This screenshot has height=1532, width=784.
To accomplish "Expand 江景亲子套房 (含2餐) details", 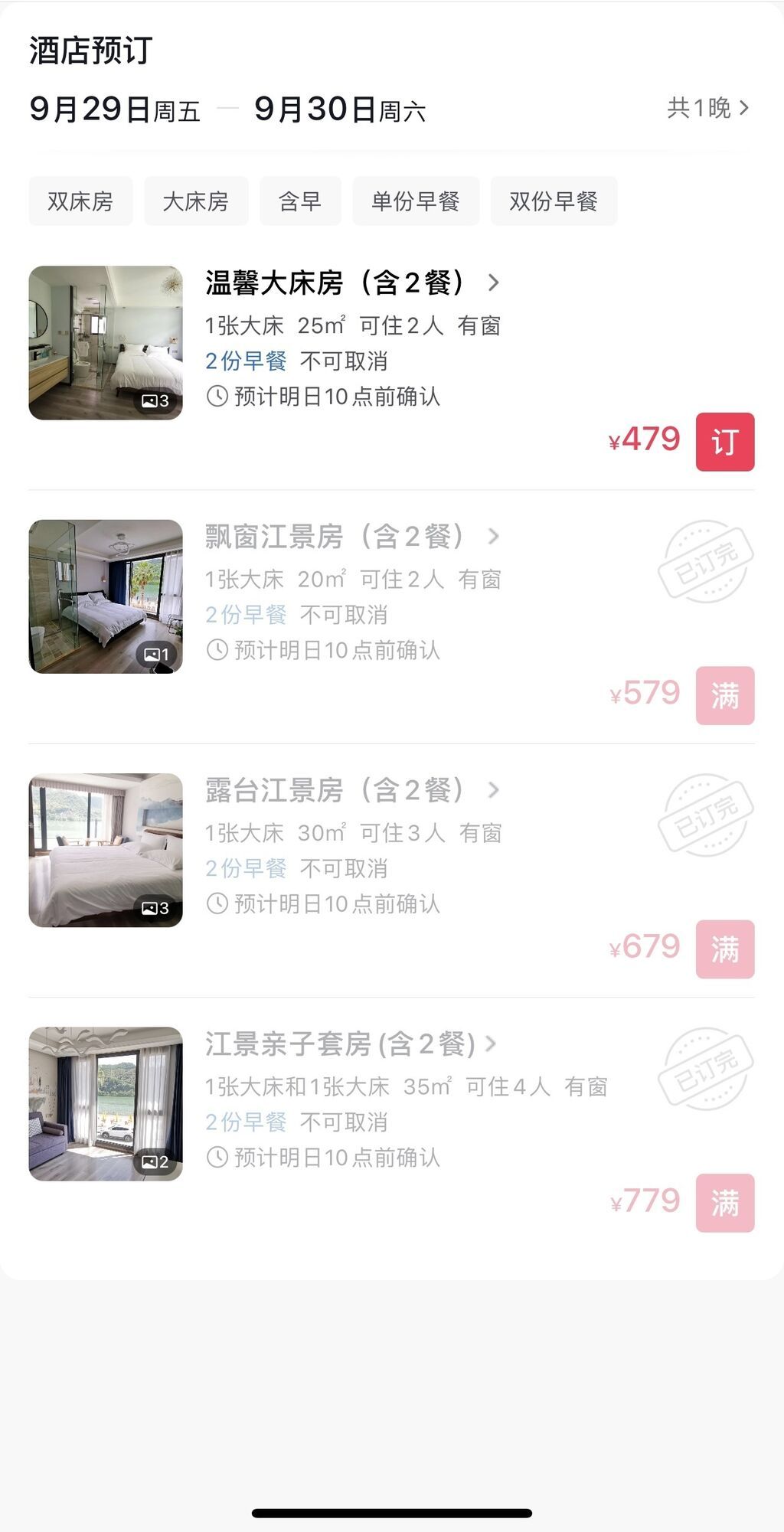I will click(351, 1044).
